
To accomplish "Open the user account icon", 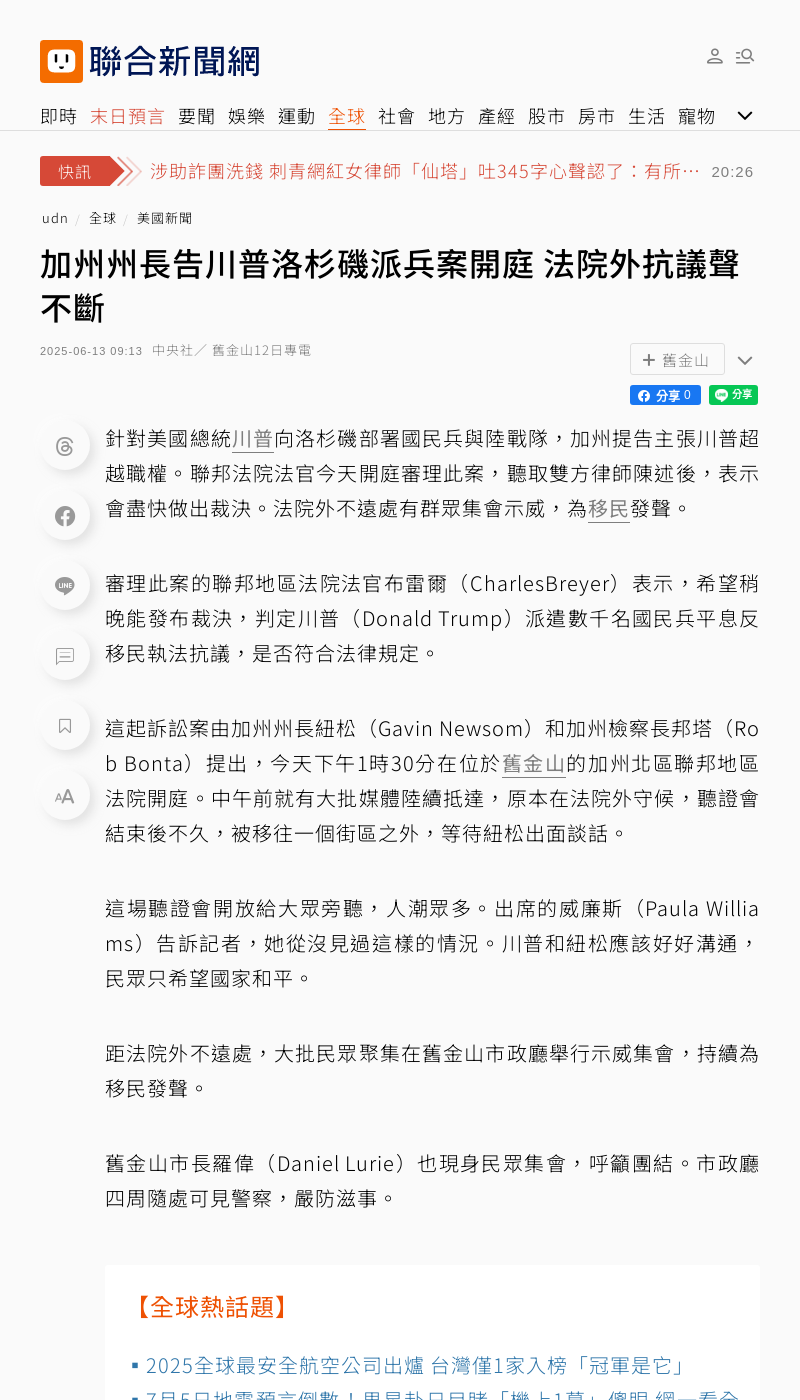I will [715, 56].
